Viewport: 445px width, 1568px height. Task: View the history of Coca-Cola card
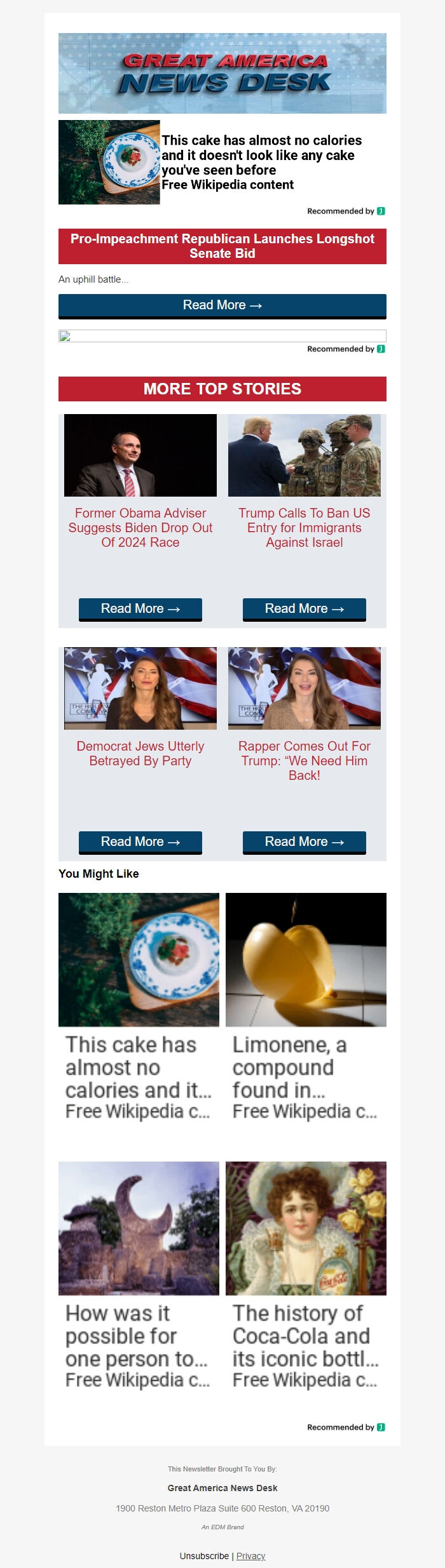(306, 1278)
